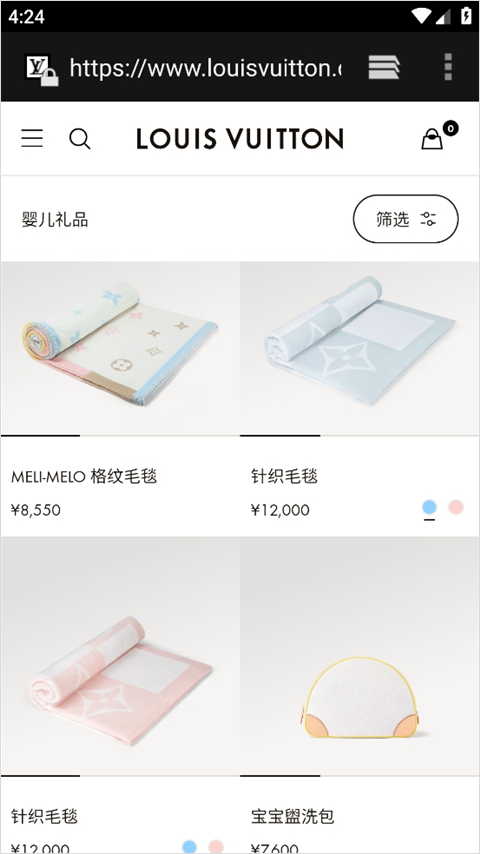
Task: Select blue swatch for the top 针织毛毯
Action: pyautogui.click(x=429, y=508)
